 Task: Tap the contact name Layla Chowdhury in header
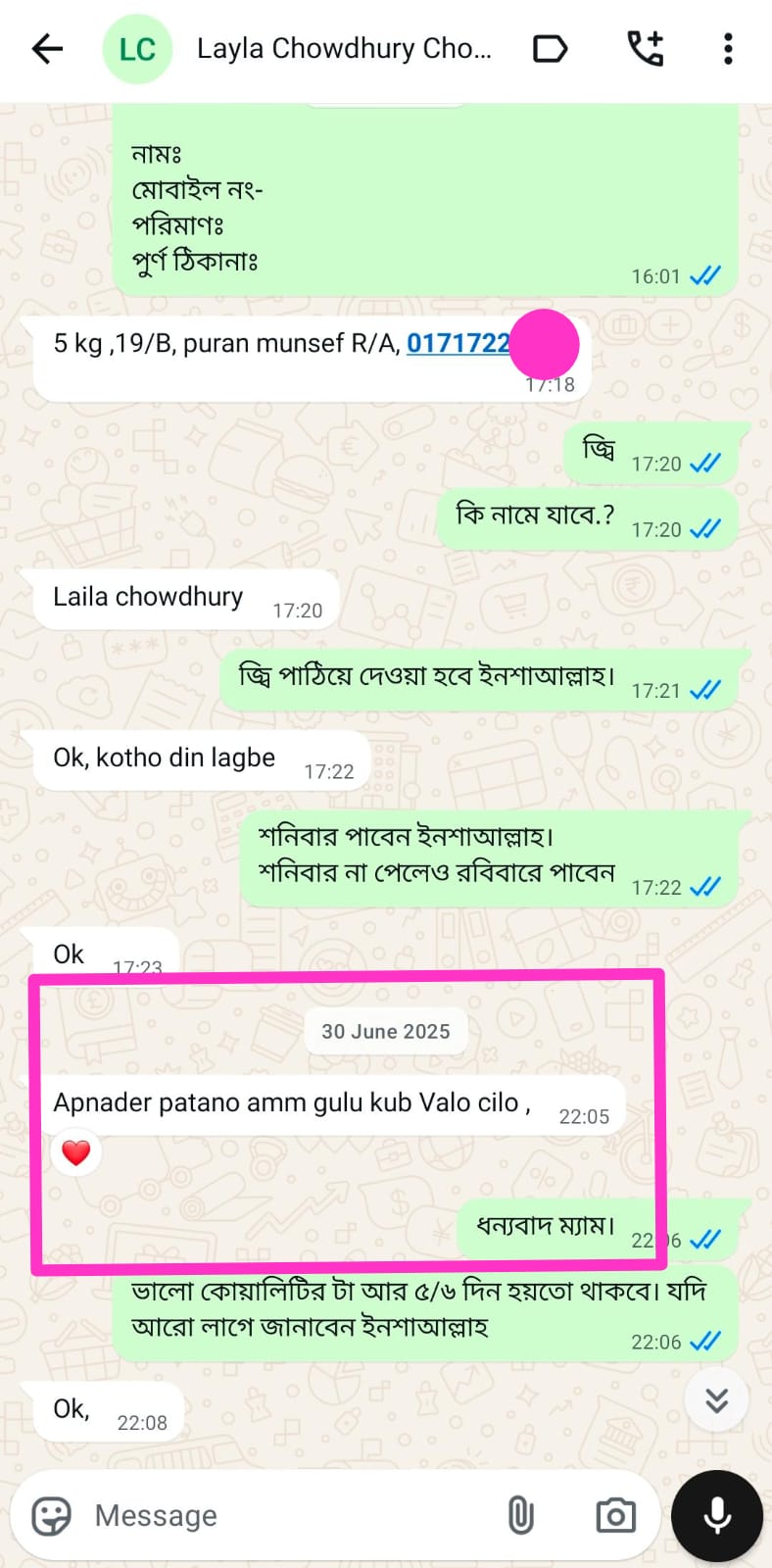click(x=345, y=48)
